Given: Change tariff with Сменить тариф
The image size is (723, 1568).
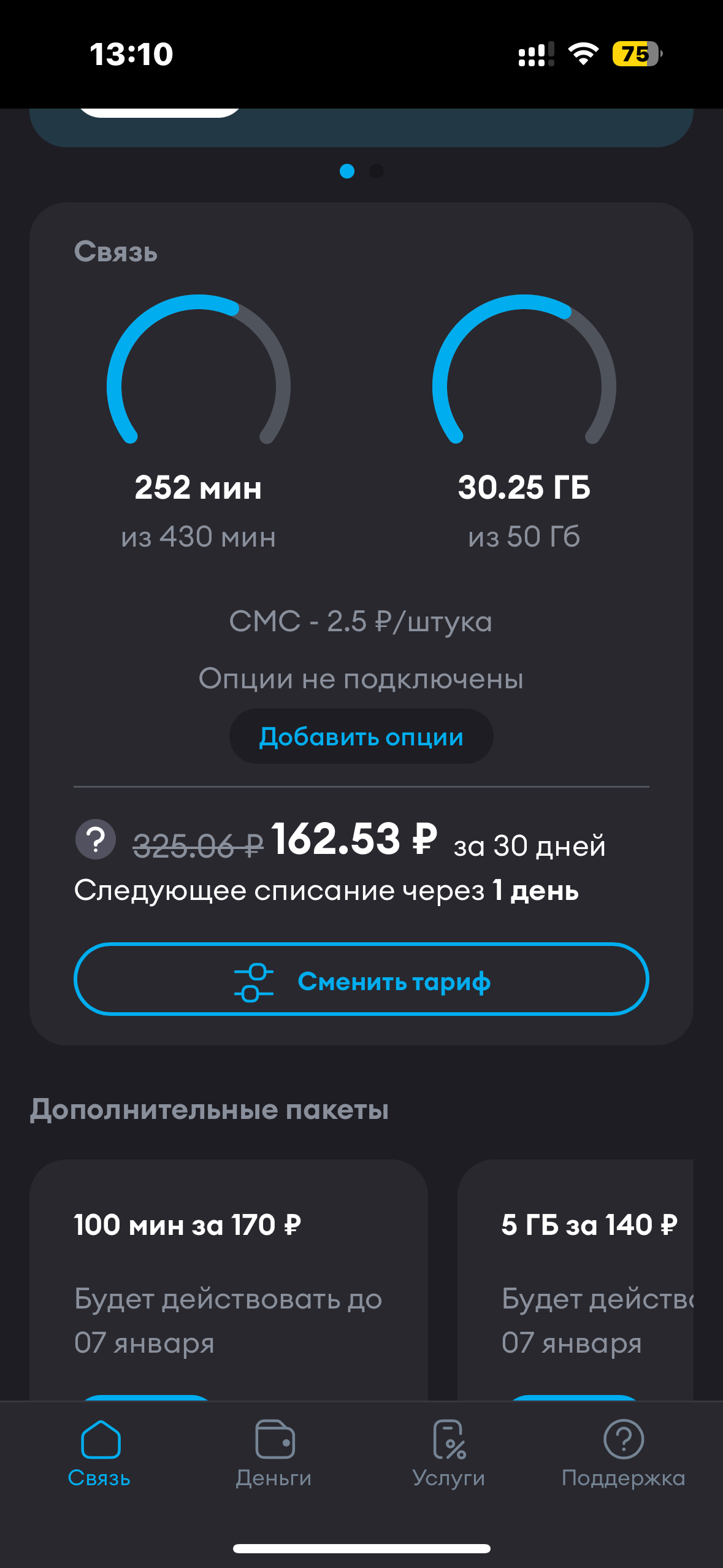Looking at the screenshot, I should [361, 979].
